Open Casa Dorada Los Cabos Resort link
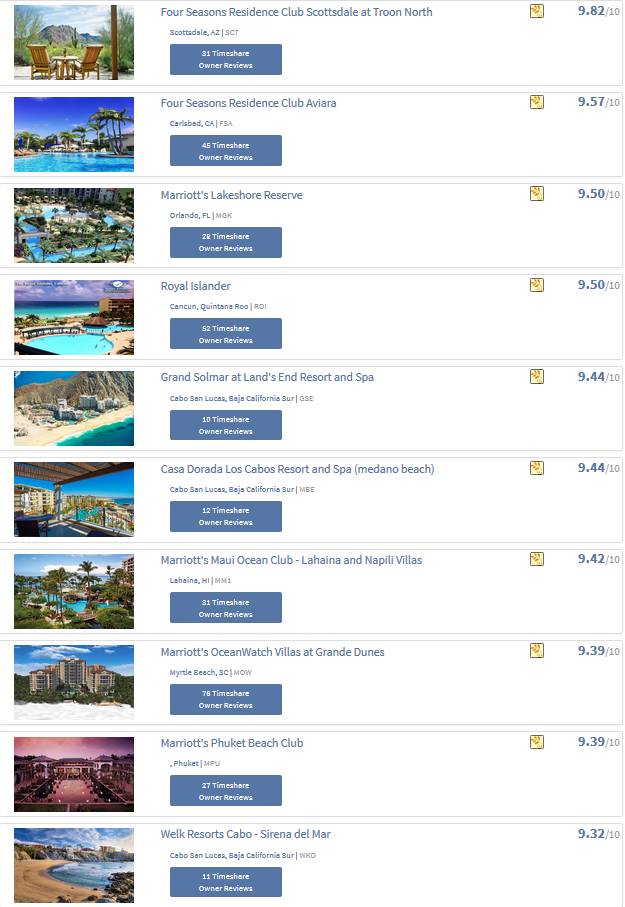The width and height of the screenshot is (625, 907). [x=297, y=469]
